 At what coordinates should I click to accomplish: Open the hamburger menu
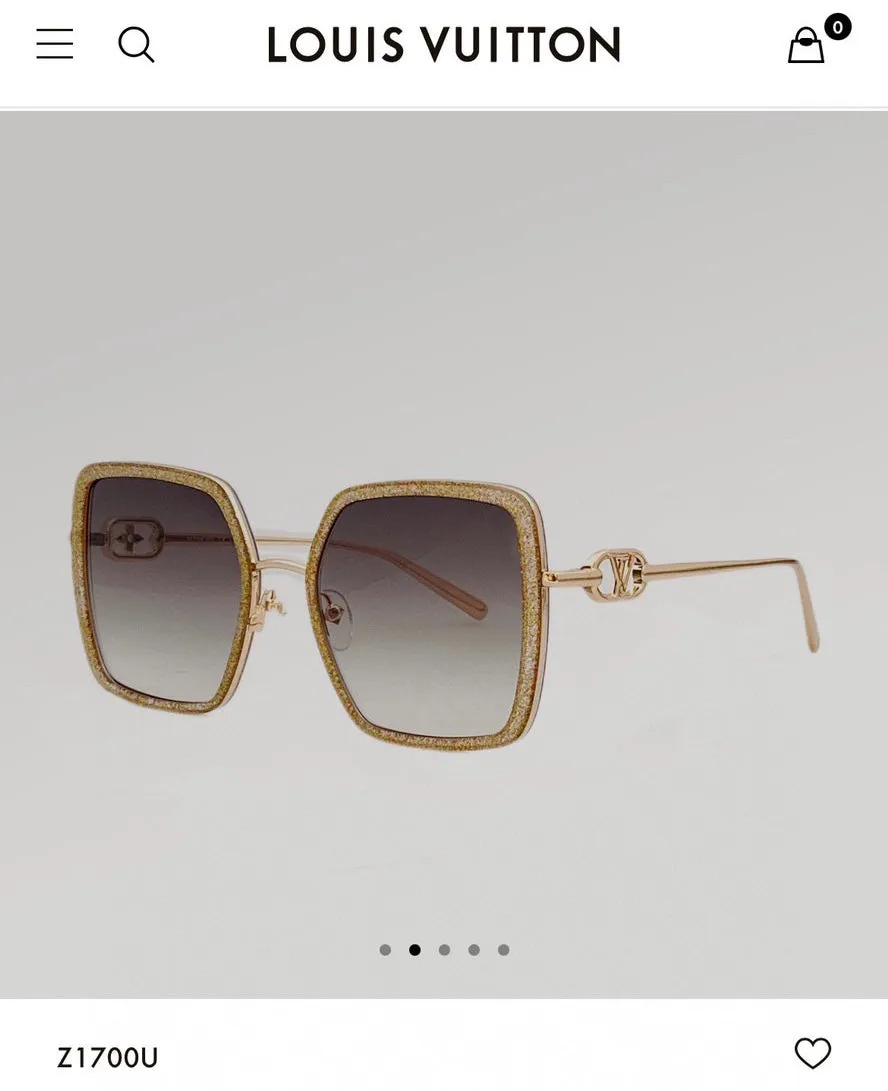[55, 44]
